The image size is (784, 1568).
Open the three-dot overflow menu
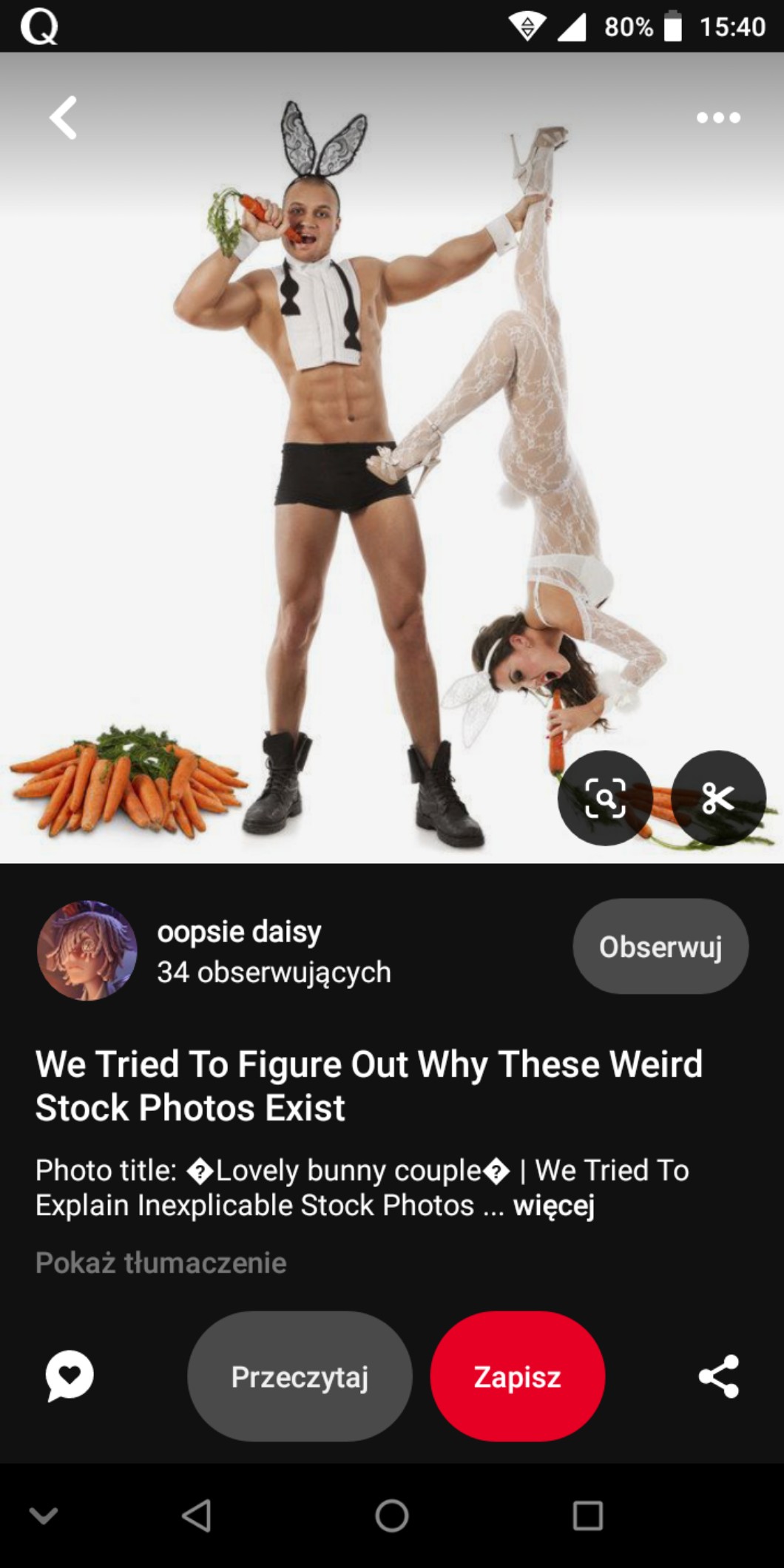718,118
